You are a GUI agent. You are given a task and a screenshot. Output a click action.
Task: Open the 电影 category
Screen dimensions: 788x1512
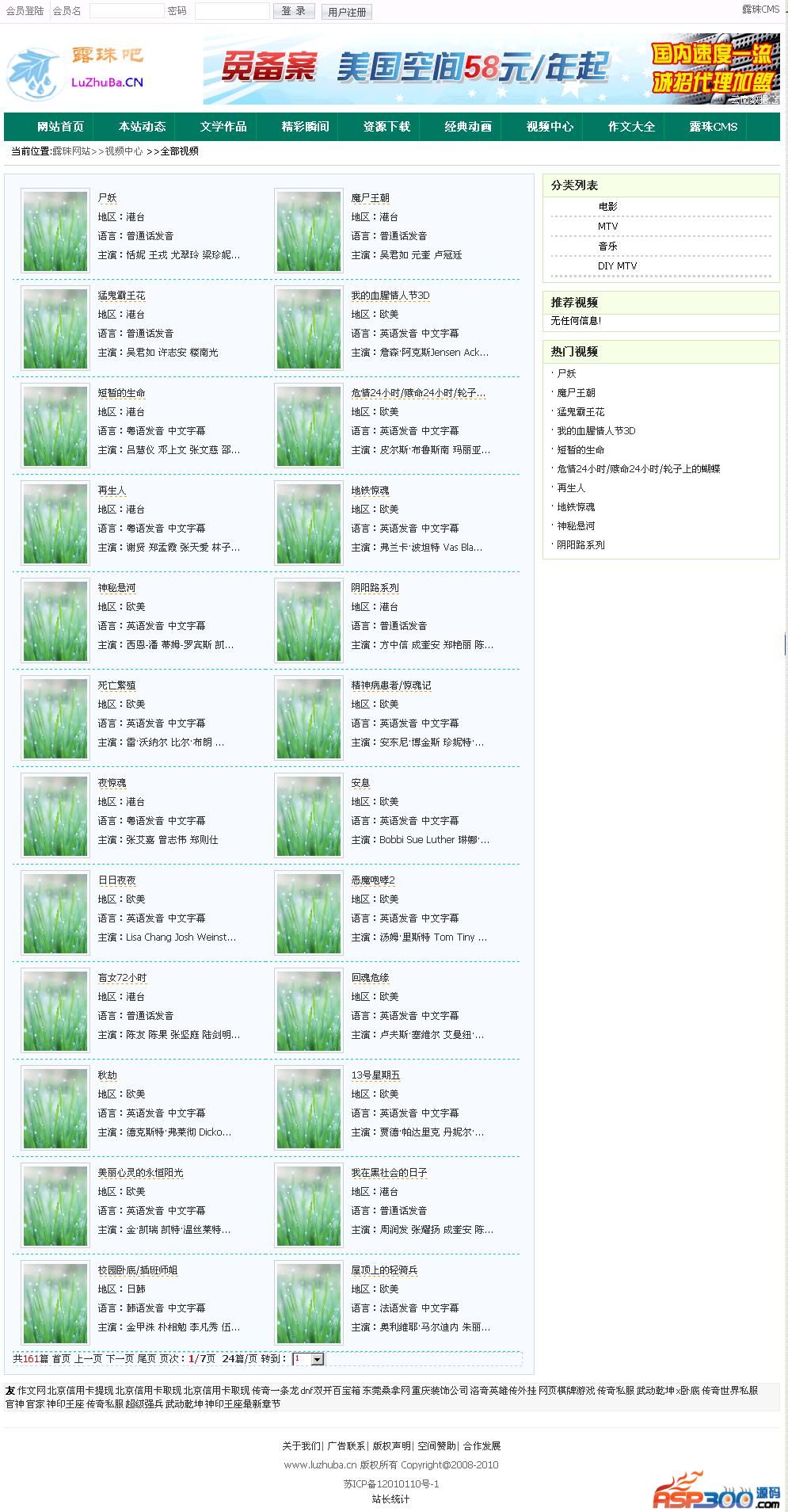607,207
